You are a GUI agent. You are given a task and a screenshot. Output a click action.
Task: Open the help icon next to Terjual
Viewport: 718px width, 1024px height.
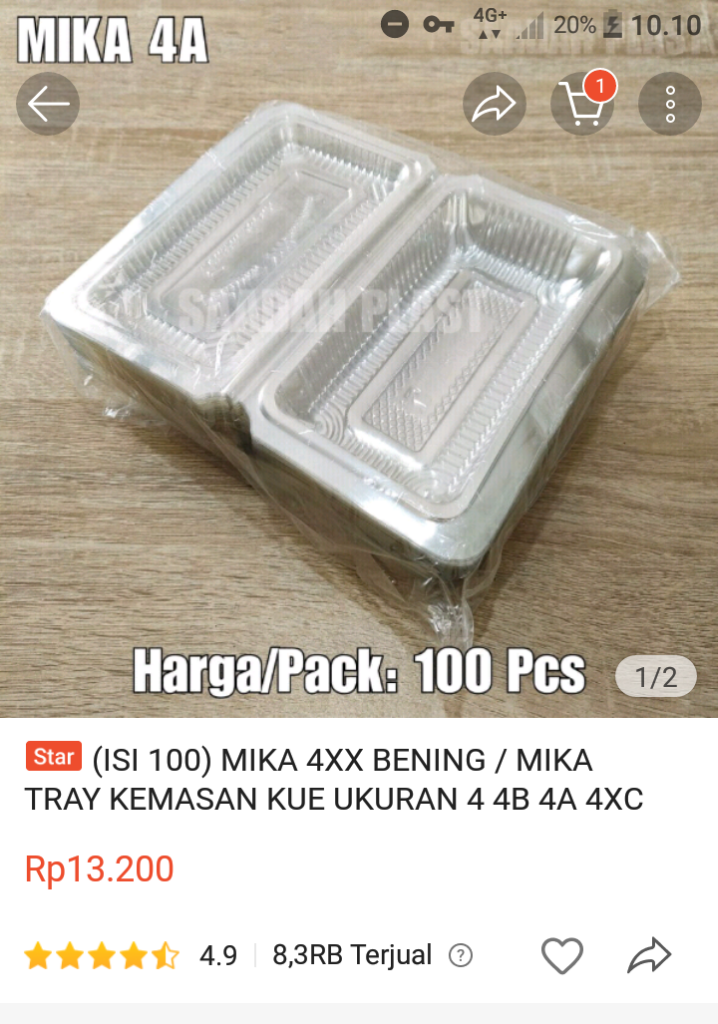(x=460, y=956)
